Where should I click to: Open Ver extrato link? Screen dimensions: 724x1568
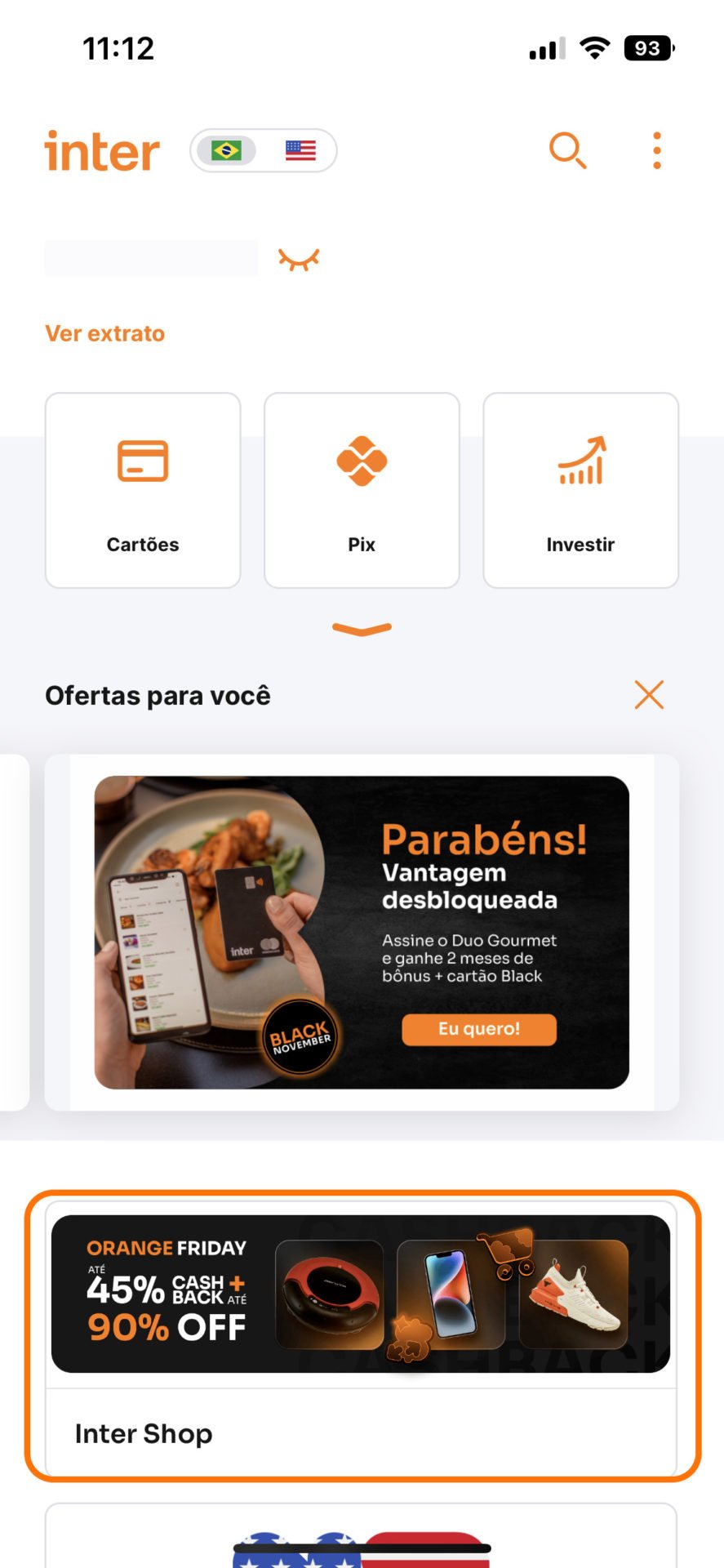pyautogui.click(x=104, y=333)
